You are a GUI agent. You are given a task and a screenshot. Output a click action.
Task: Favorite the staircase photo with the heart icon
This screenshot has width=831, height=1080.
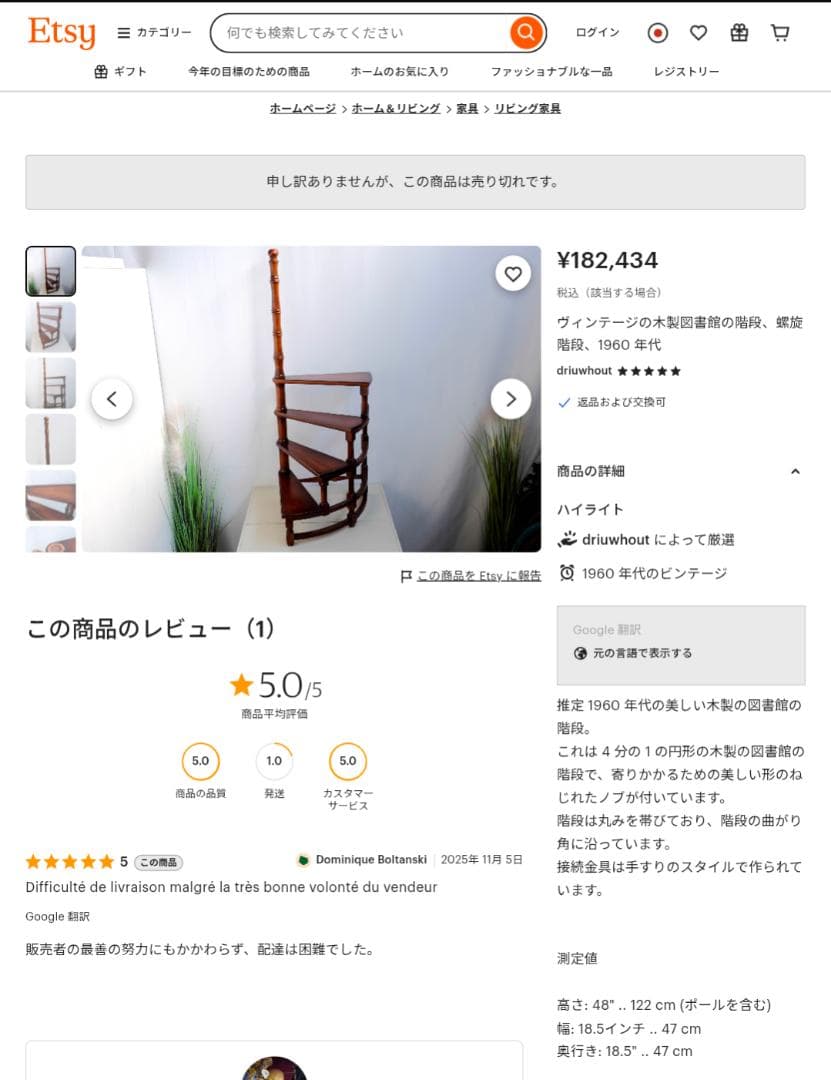click(x=513, y=273)
